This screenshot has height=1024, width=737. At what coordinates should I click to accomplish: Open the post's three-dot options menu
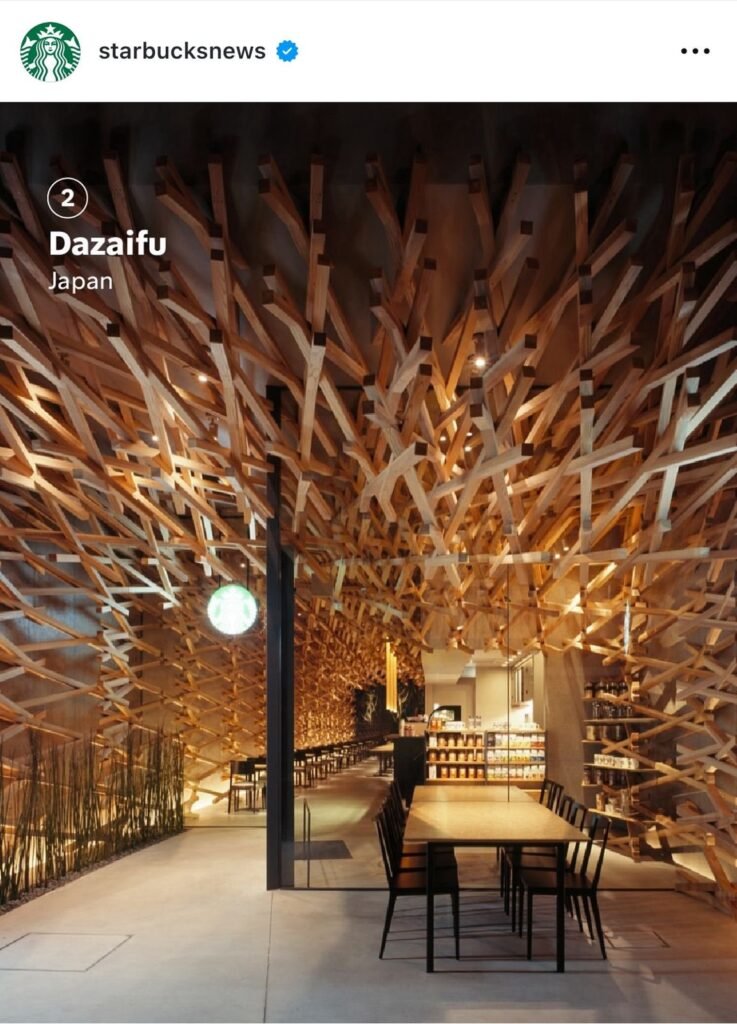point(695,51)
